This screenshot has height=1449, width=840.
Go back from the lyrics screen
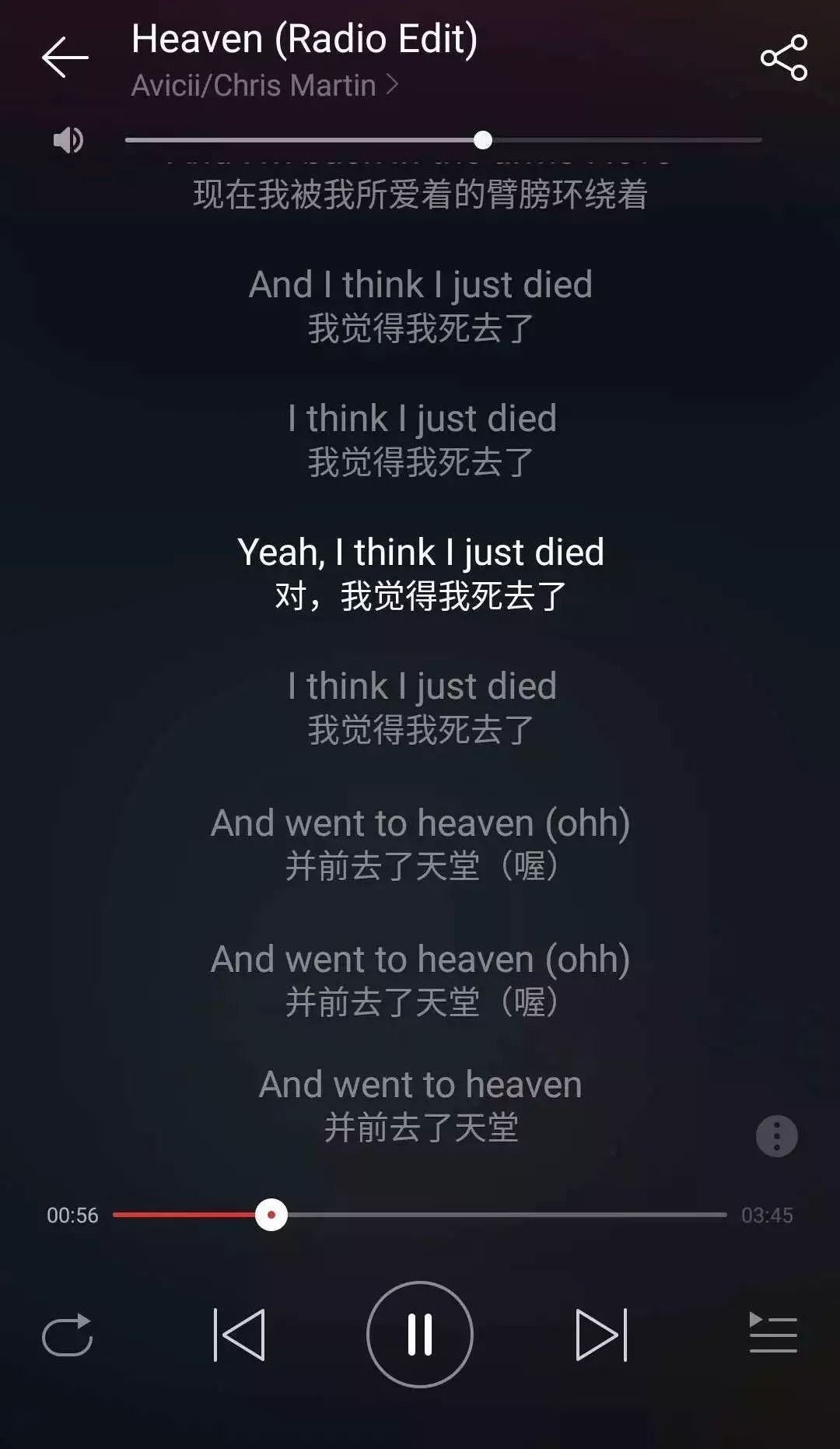[x=65, y=57]
